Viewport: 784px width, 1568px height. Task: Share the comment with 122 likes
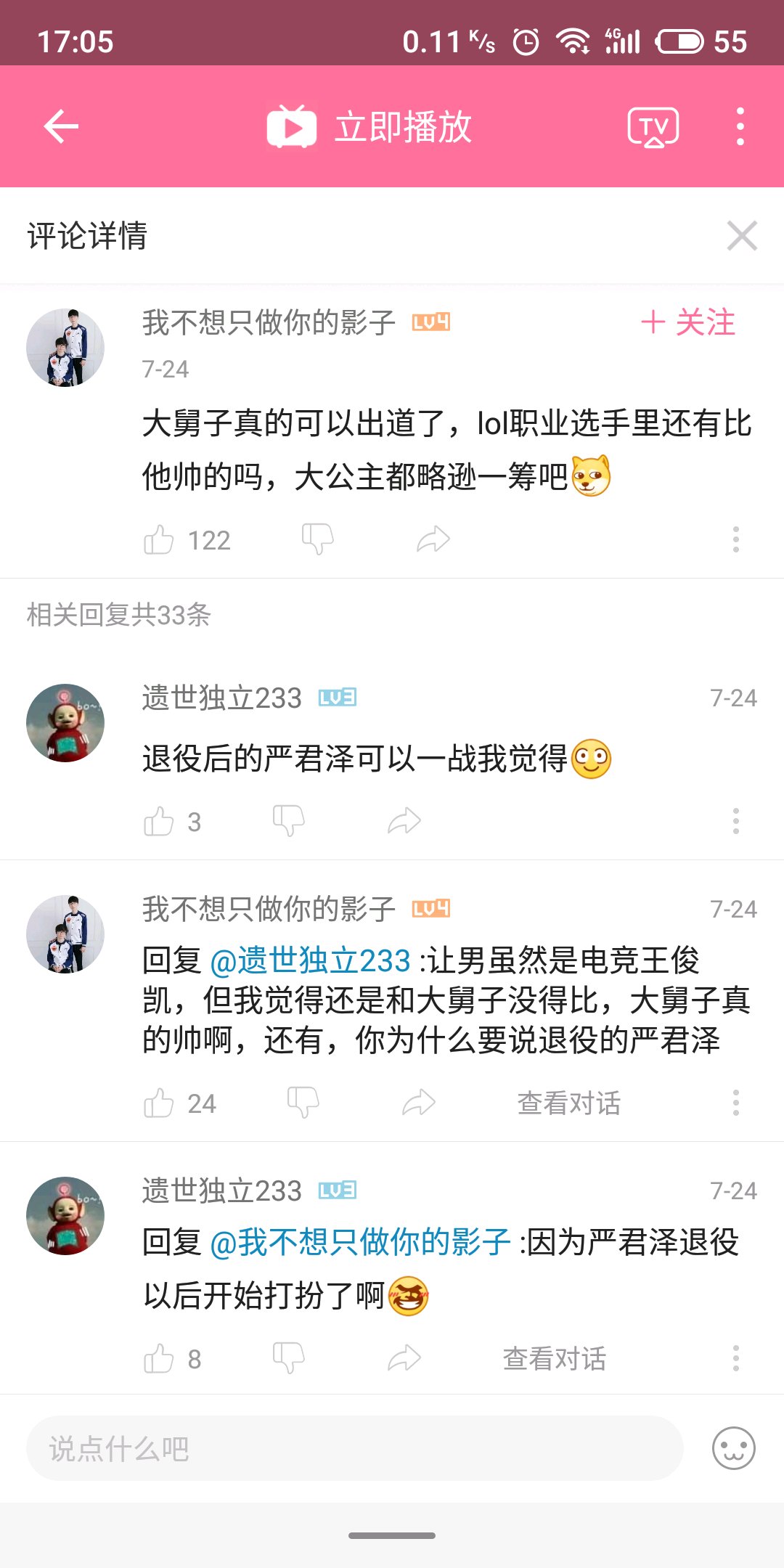(433, 539)
